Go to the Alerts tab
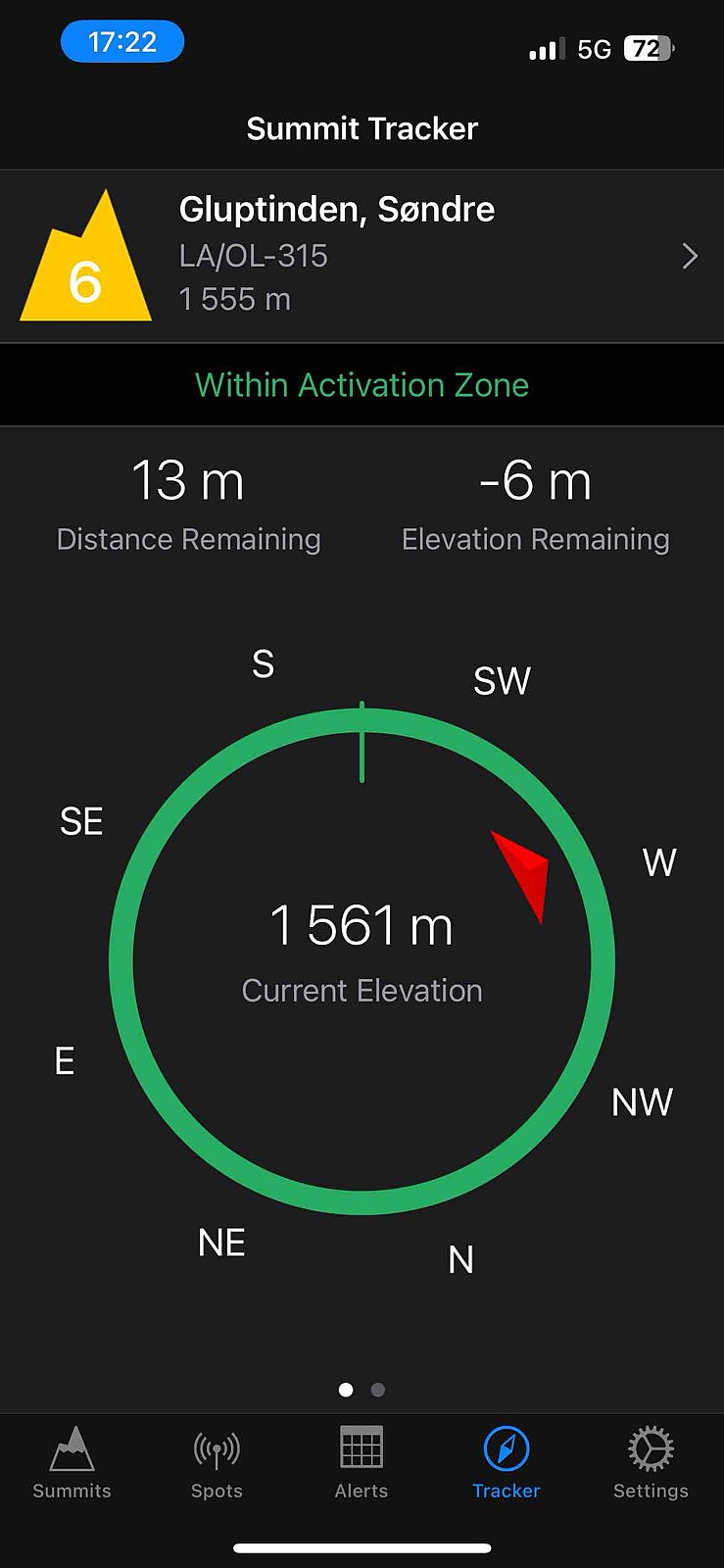This screenshot has height=1568, width=724. click(x=362, y=1463)
